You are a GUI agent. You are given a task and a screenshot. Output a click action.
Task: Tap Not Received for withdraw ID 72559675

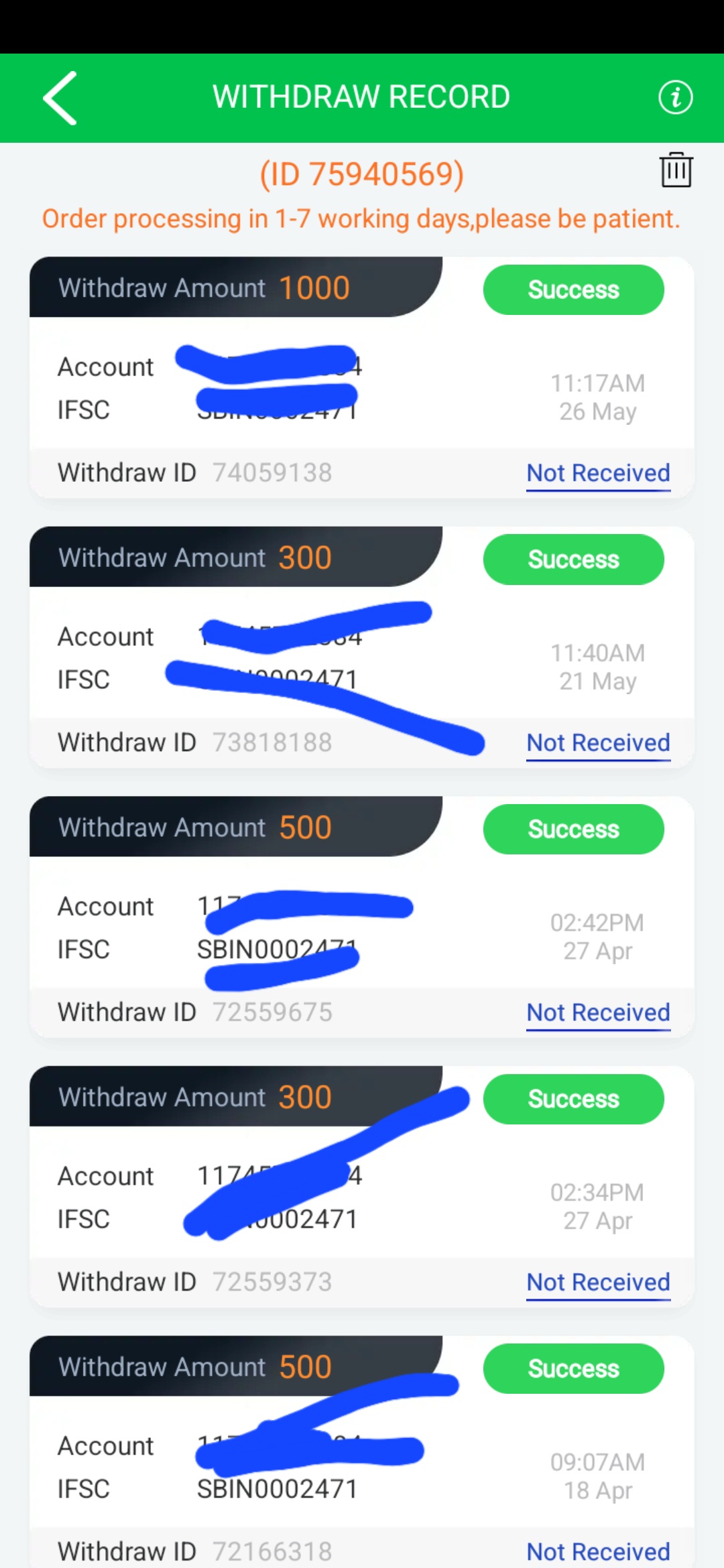click(598, 1012)
